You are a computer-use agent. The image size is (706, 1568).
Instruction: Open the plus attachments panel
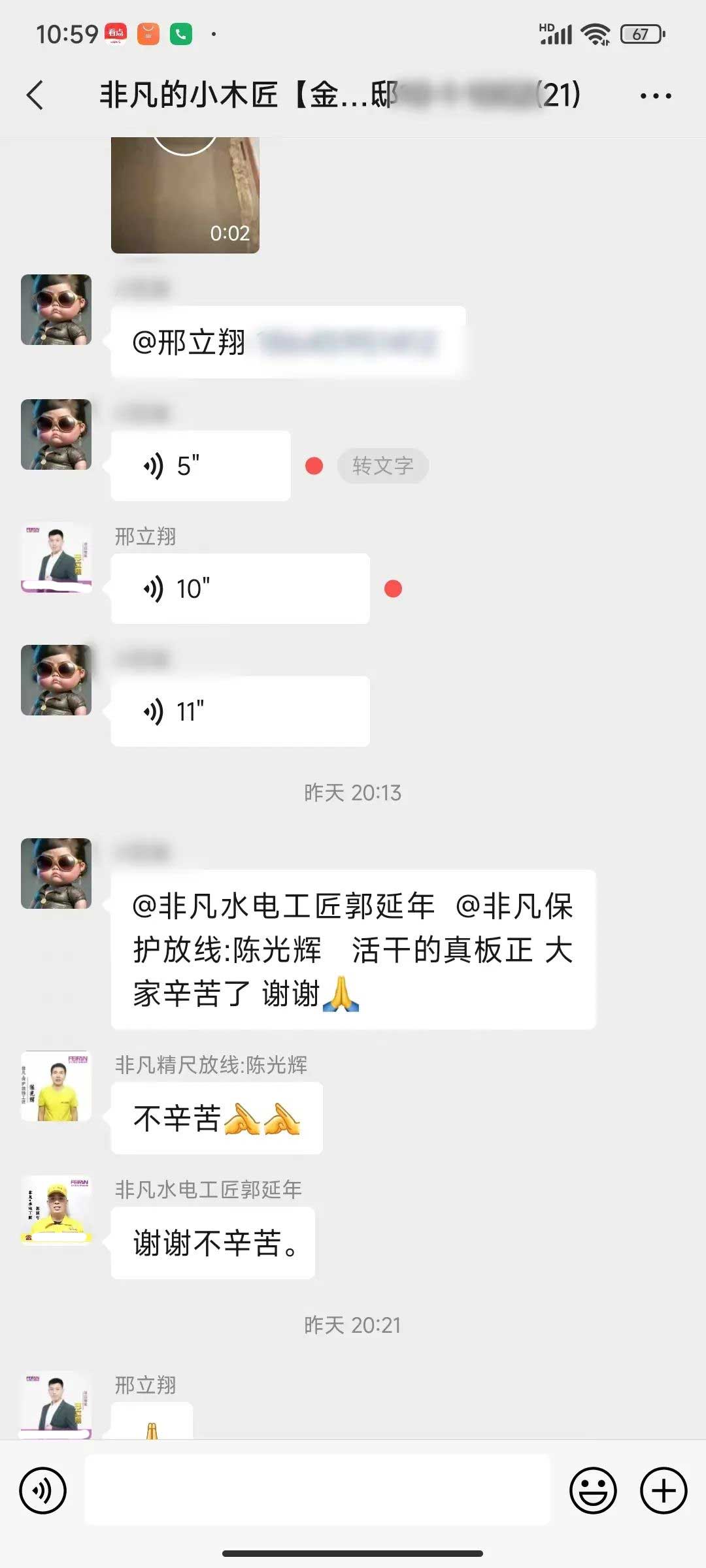coord(663,1491)
